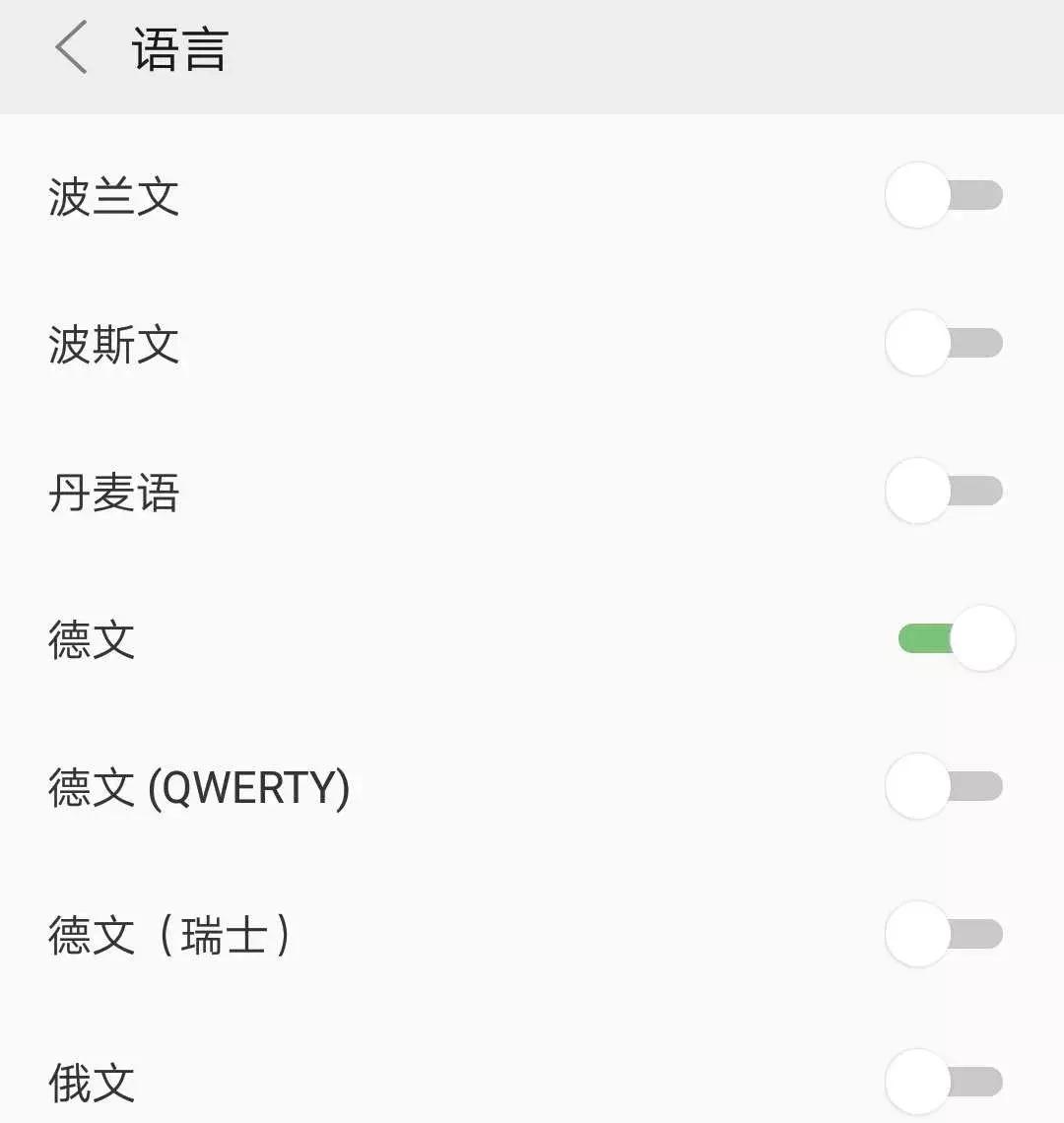
Task: Click the 语言 page title
Action: click(180, 49)
